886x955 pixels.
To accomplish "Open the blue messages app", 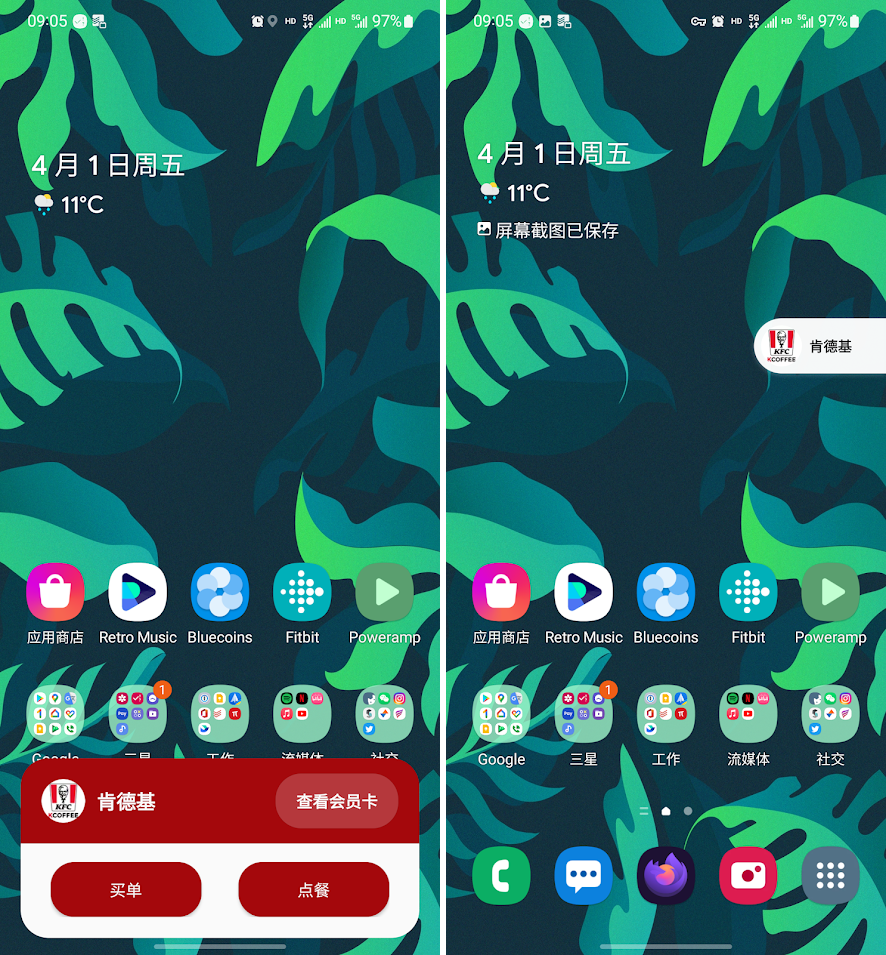I will [583, 876].
